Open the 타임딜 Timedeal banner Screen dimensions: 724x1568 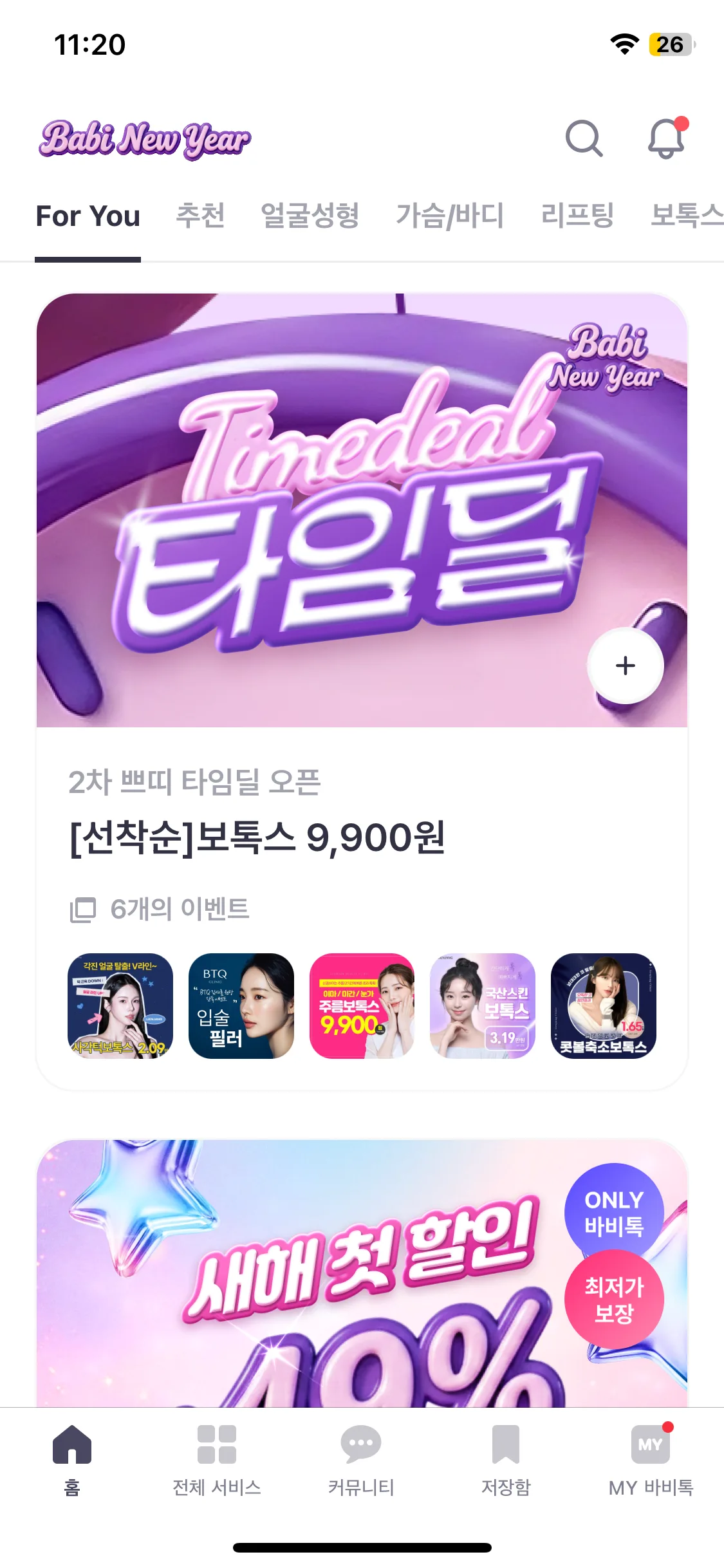click(x=362, y=510)
